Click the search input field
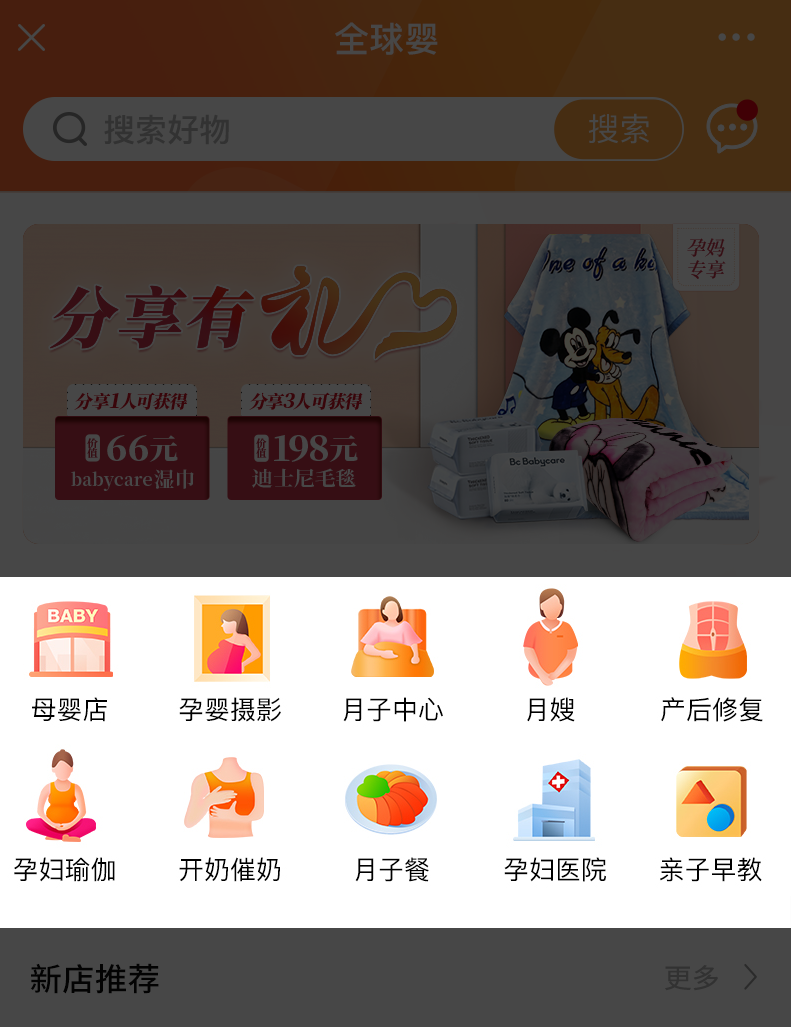 pos(300,129)
